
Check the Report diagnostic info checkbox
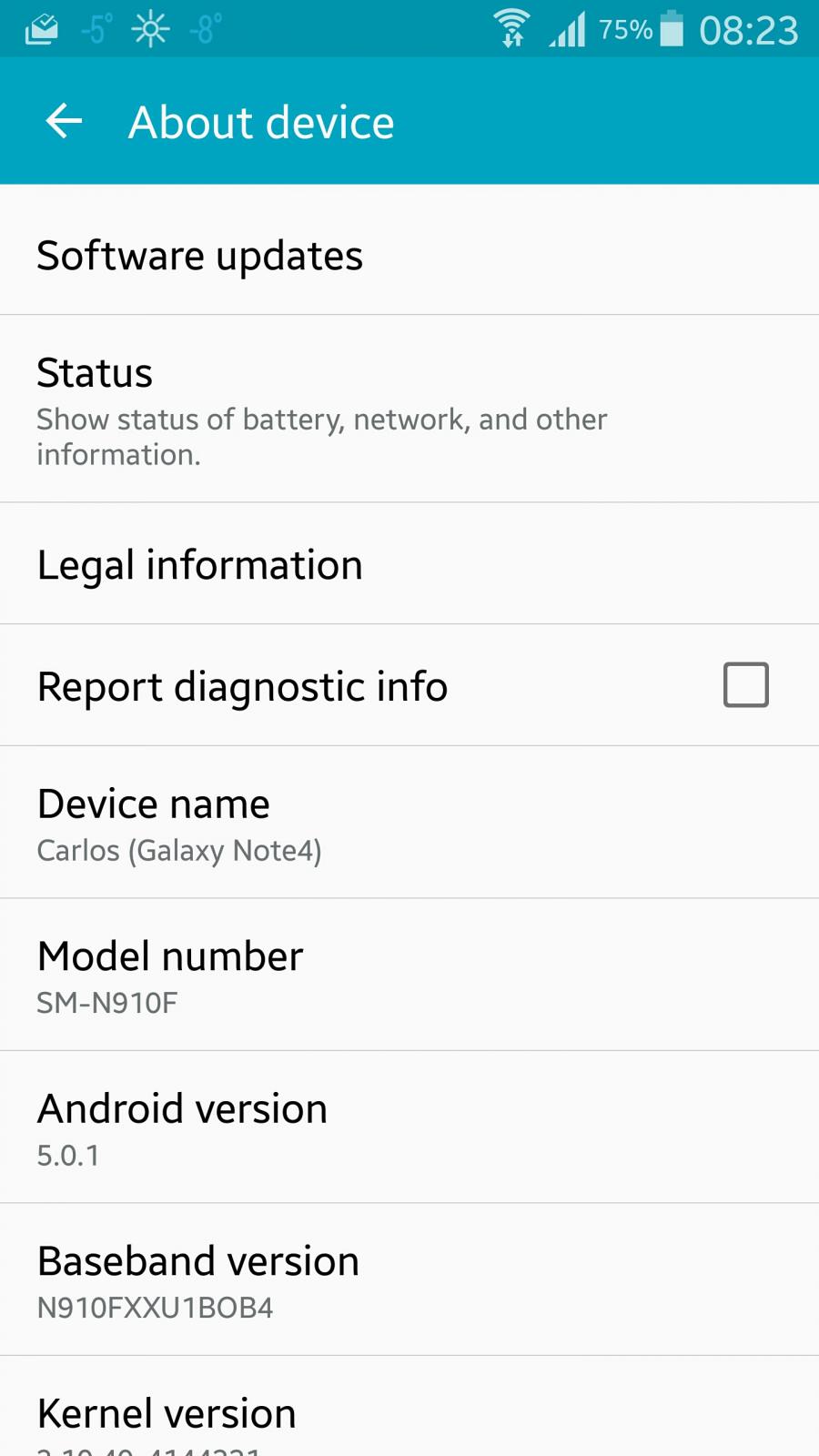click(745, 684)
